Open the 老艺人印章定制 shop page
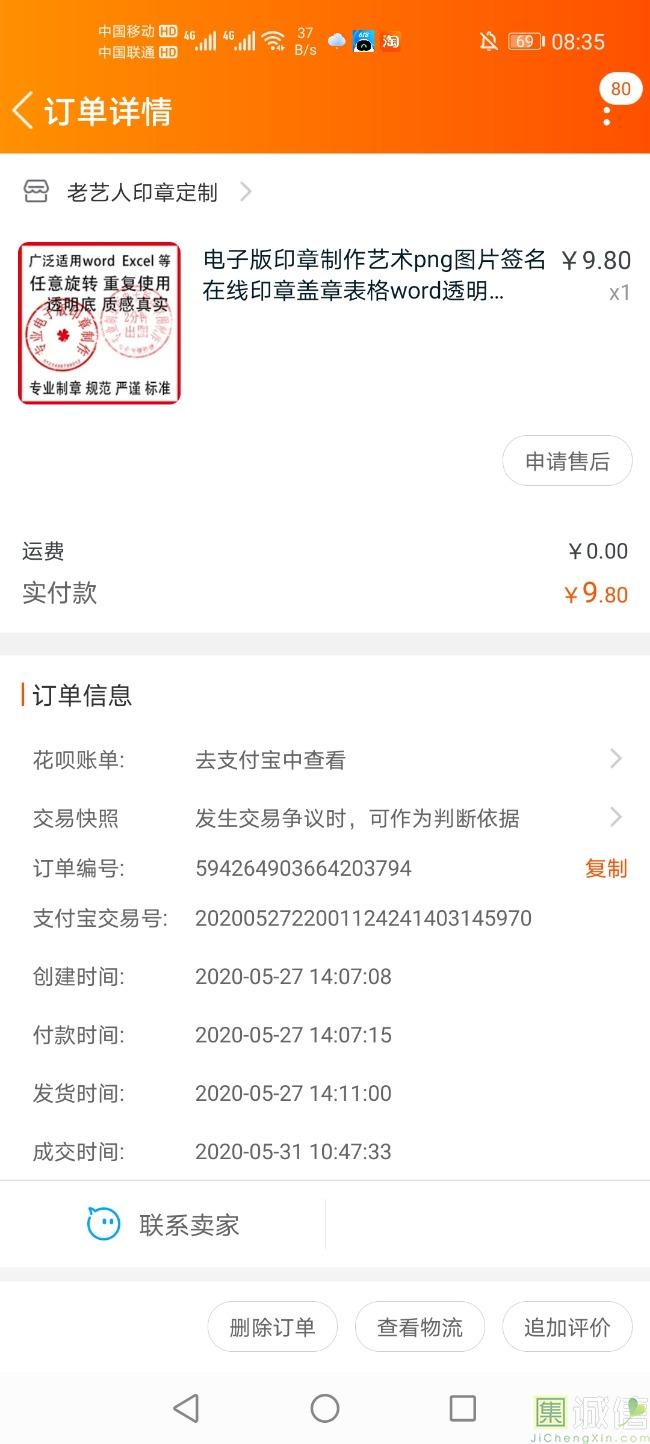This screenshot has height=1444, width=650. click(x=142, y=192)
